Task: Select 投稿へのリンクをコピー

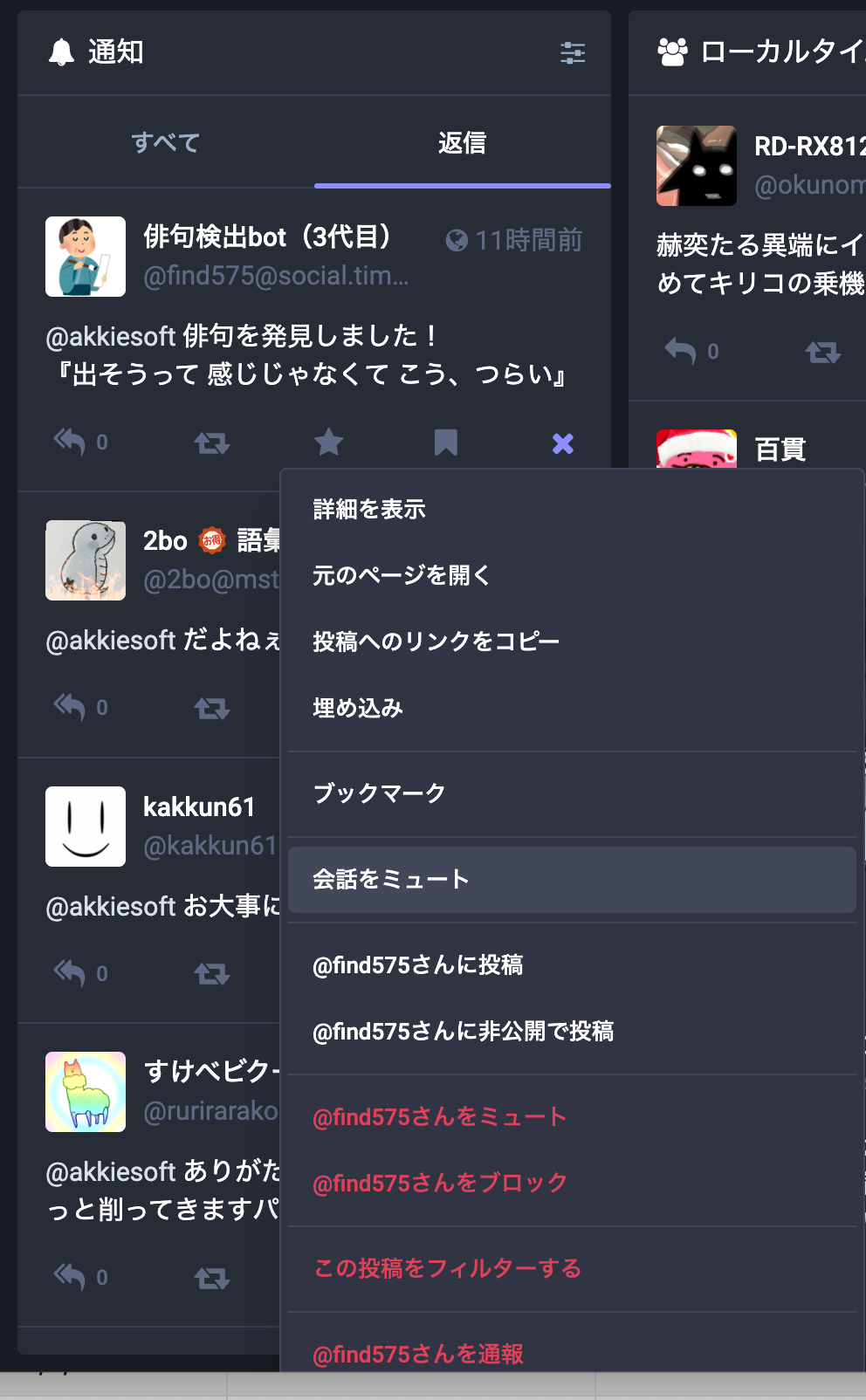Action: tap(436, 642)
